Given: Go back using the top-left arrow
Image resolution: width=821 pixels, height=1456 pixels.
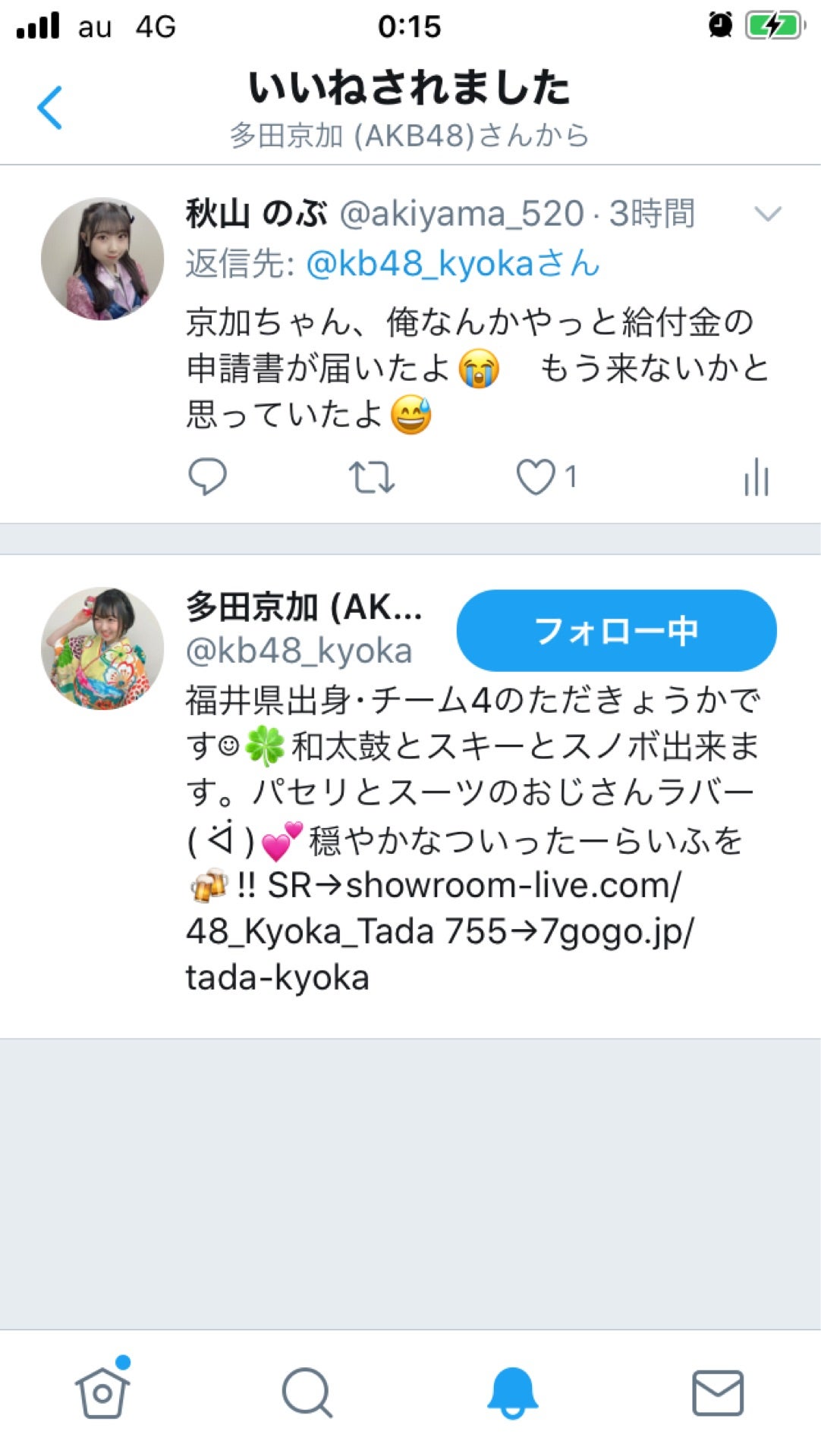Looking at the screenshot, I should pyautogui.click(x=50, y=108).
